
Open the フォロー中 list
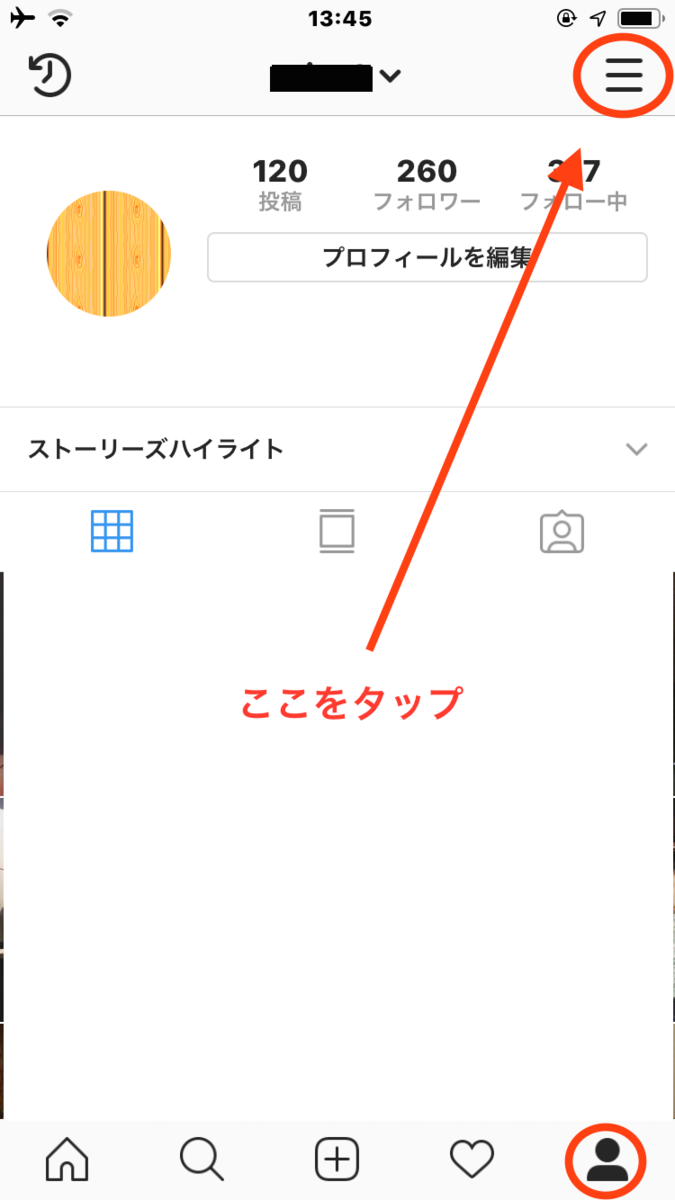coord(574,185)
